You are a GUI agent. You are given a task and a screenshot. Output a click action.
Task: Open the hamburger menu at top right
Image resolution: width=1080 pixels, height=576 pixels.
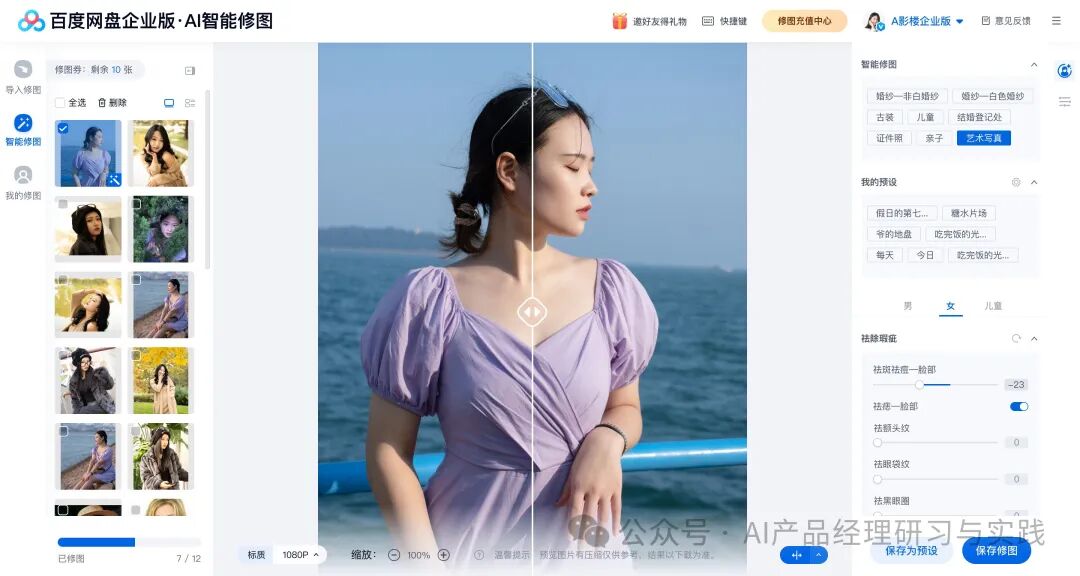(x=1056, y=21)
